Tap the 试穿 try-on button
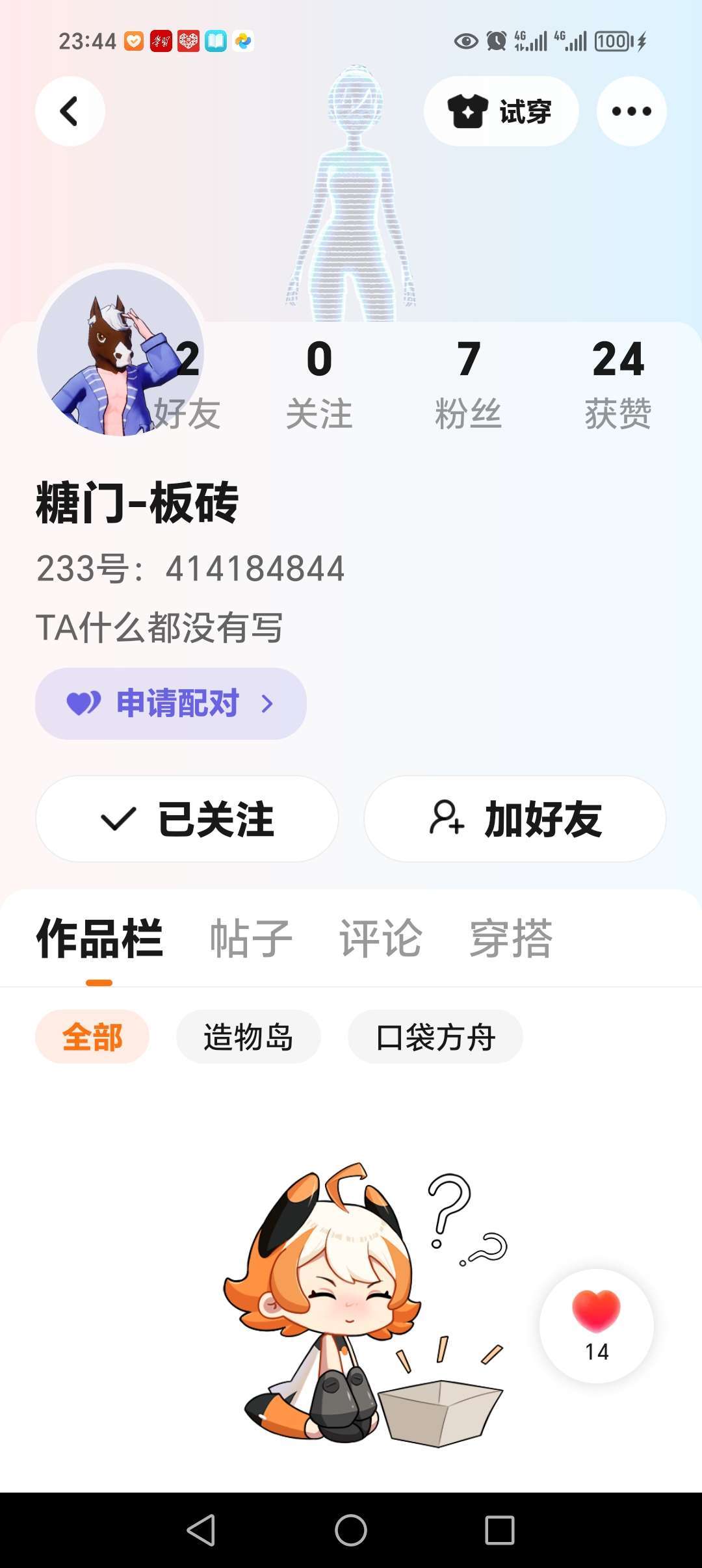Image resolution: width=702 pixels, height=1568 pixels. pos(500,111)
